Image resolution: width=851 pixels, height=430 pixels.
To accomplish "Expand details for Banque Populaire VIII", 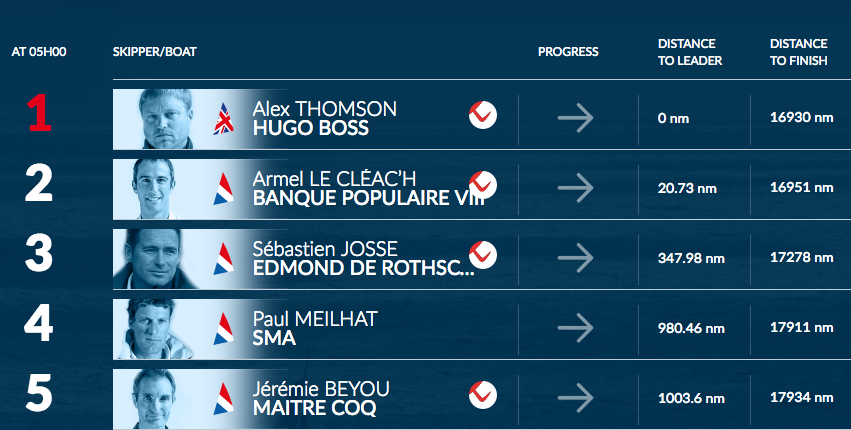I will pos(483,185).
